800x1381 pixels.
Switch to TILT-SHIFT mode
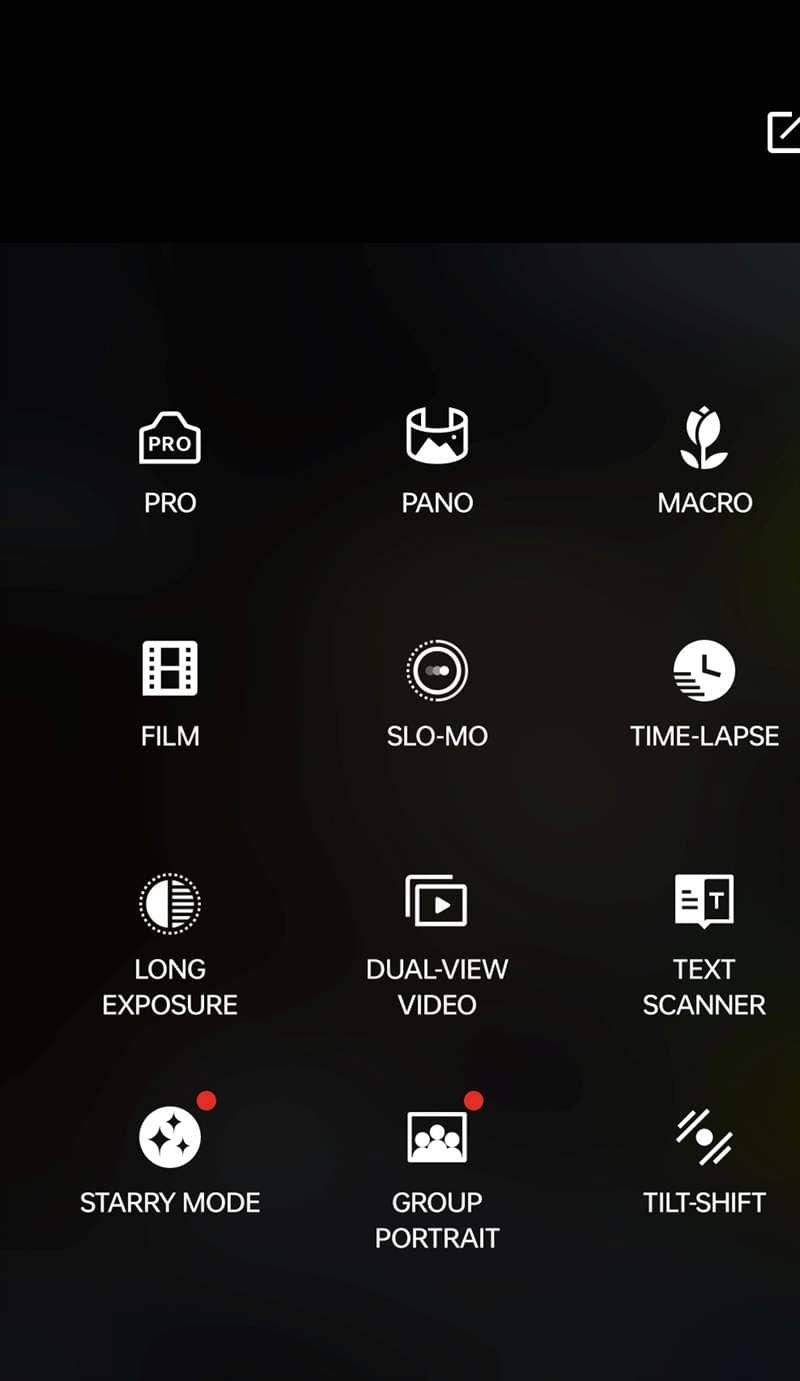point(704,1138)
